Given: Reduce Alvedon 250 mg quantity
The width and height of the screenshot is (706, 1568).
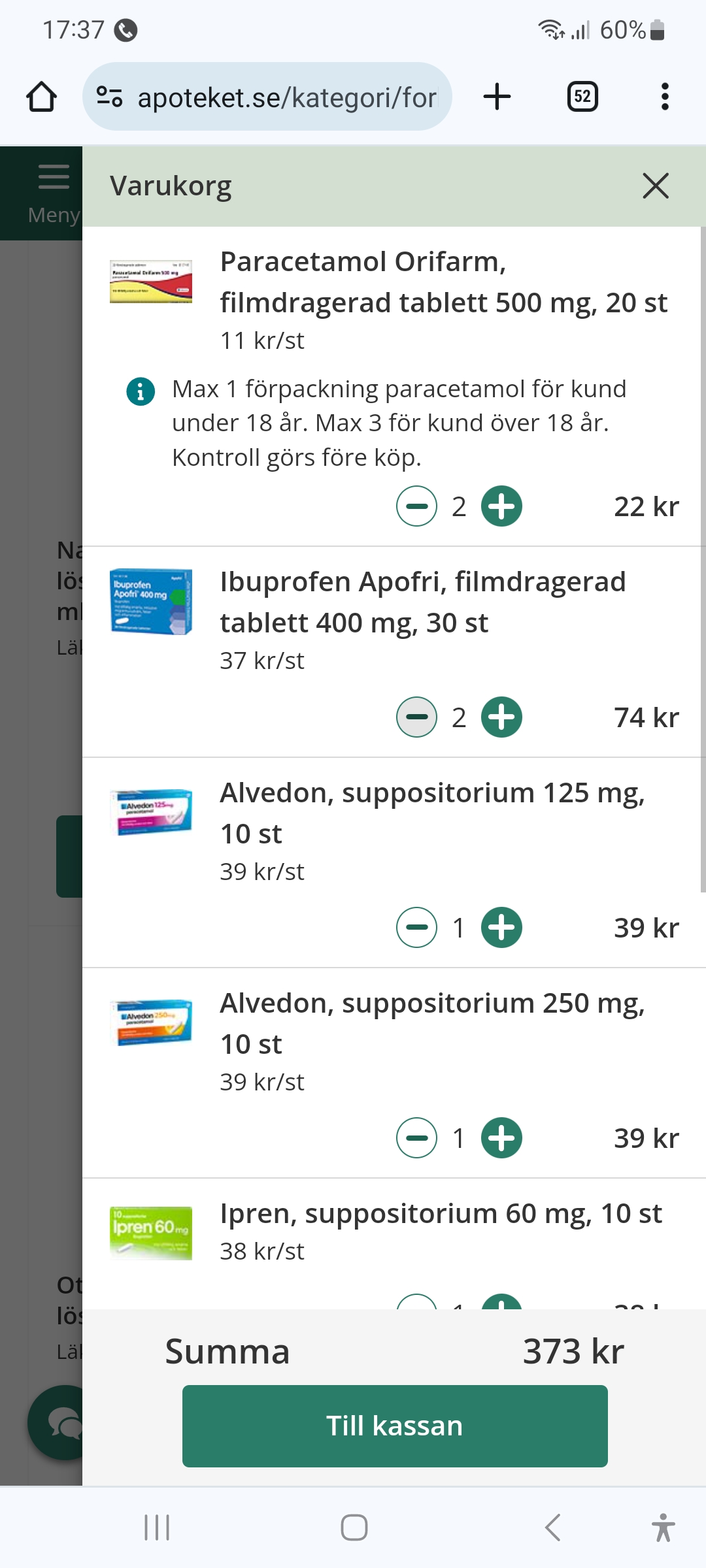Looking at the screenshot, I should [416, 1138].
